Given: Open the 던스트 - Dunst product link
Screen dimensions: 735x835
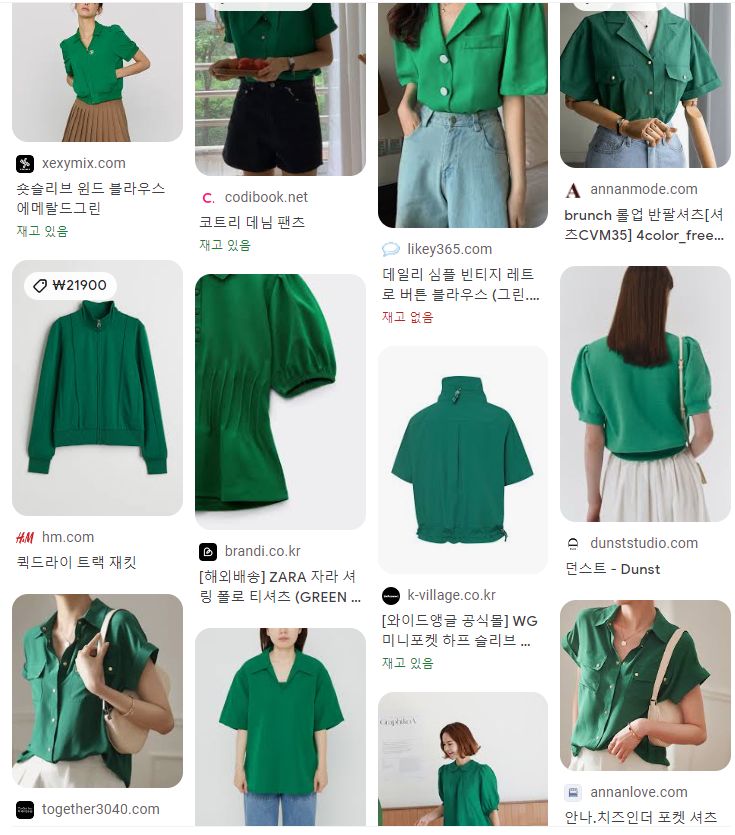Looking at the screenshot, I should click(x=614, y=569).
